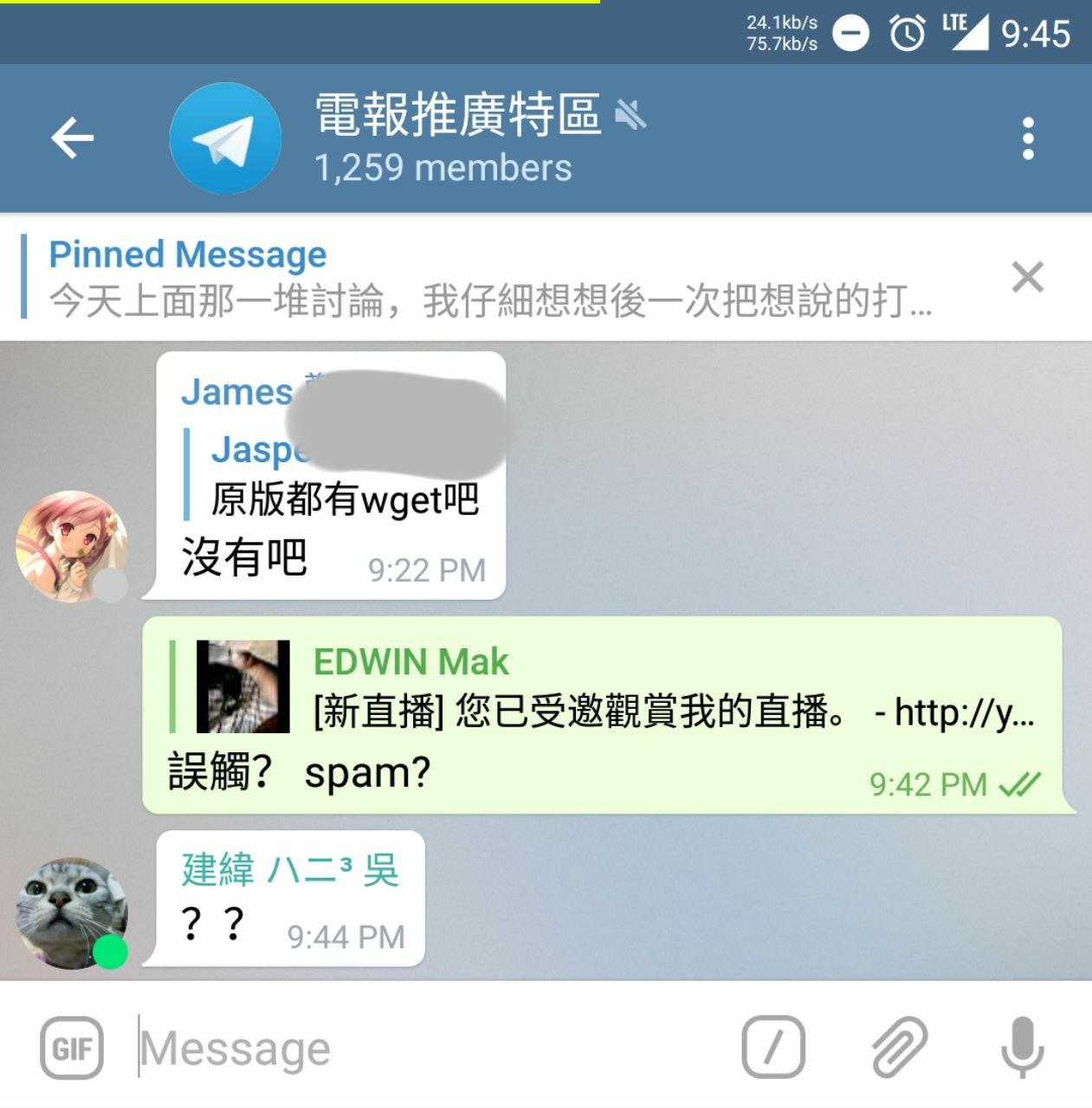Open 電報推廣特區 group info
The height and width of the screenshot is (1108, 1092).
coord(456,138)
